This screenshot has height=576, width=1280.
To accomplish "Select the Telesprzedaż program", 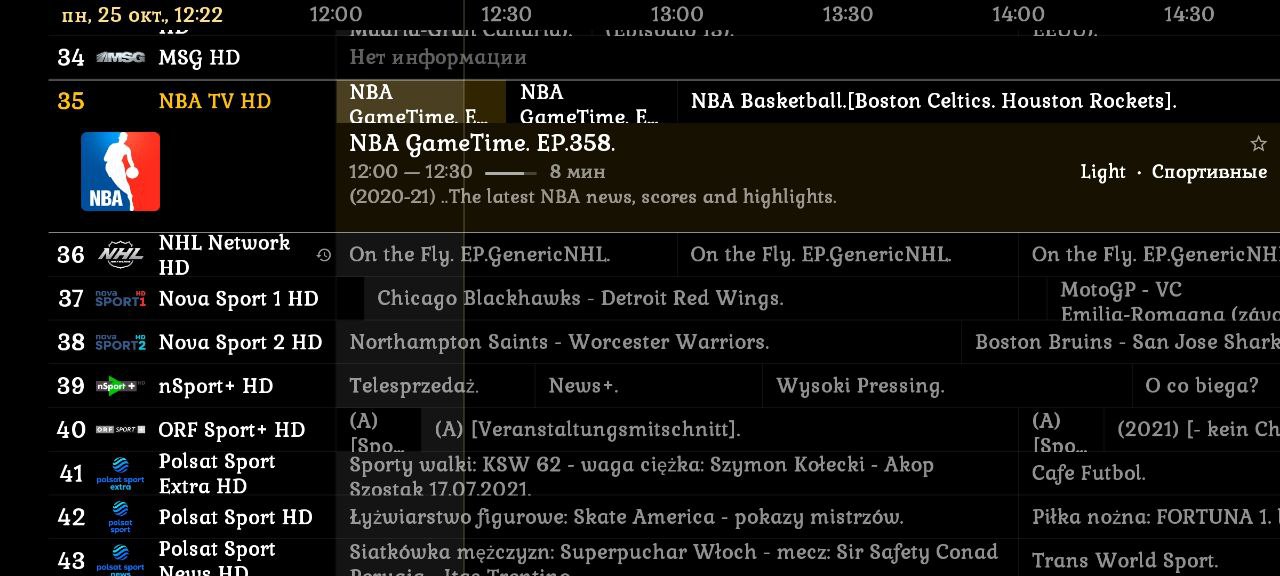I will [x=414, y=386].
